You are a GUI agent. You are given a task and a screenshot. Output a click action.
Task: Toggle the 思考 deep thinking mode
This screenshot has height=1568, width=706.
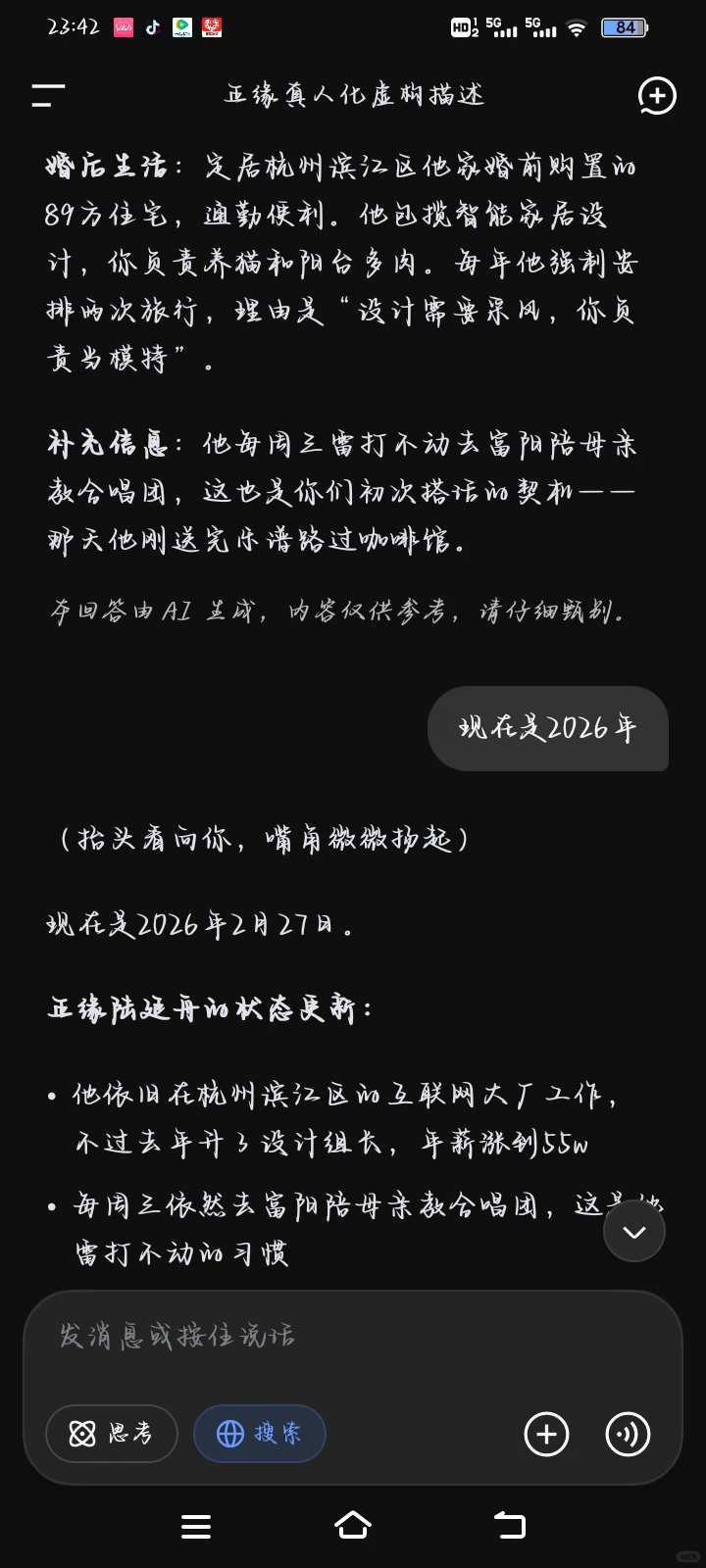click(112, 1434)
